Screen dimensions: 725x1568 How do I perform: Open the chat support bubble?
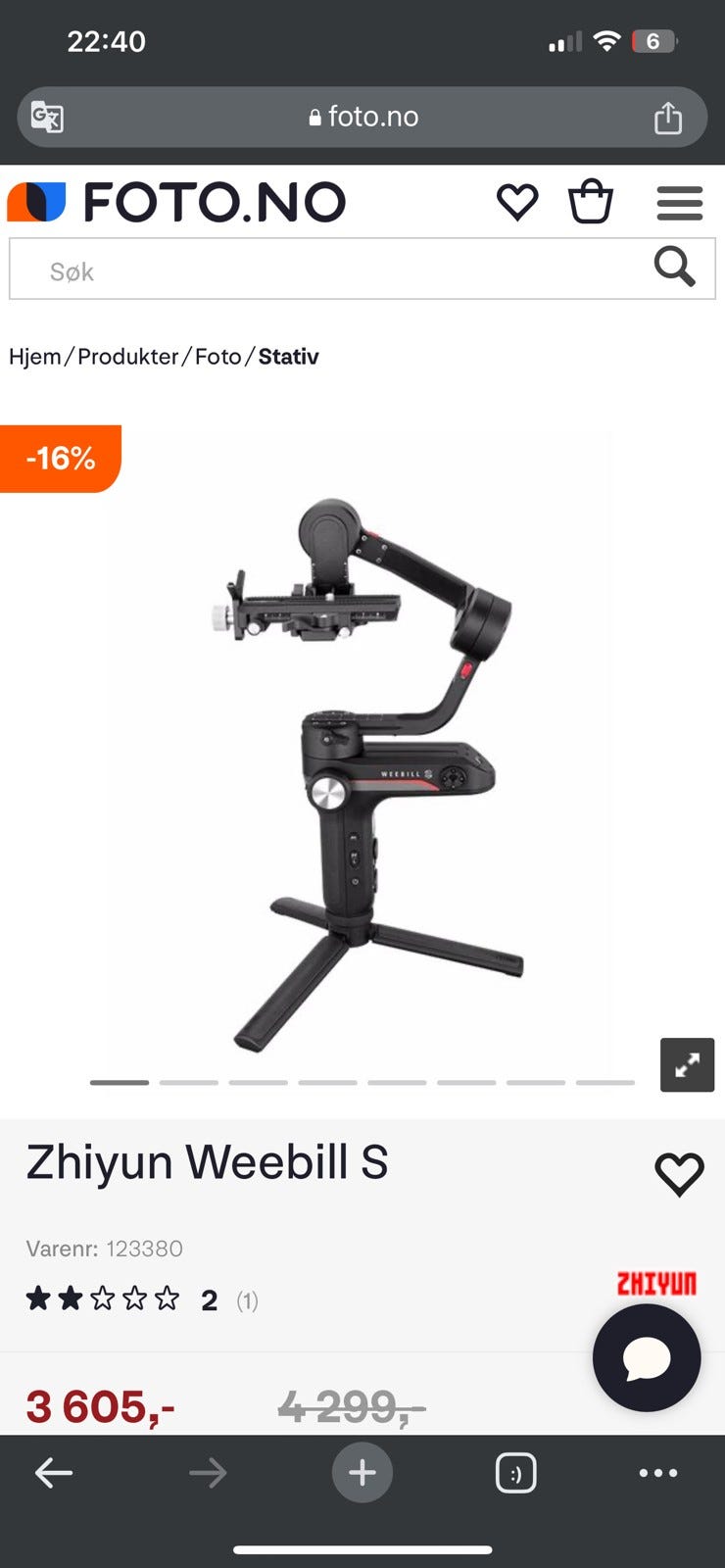tap(647, 1357)
